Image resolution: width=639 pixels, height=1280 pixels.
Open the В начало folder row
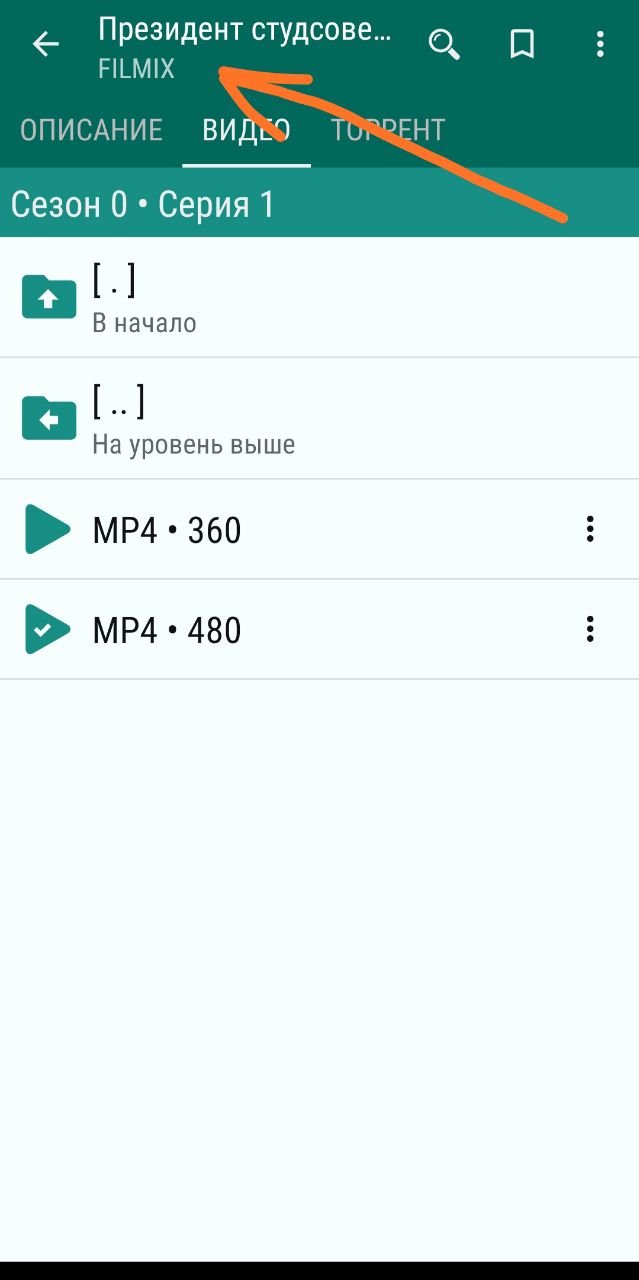tap(319, 297)
